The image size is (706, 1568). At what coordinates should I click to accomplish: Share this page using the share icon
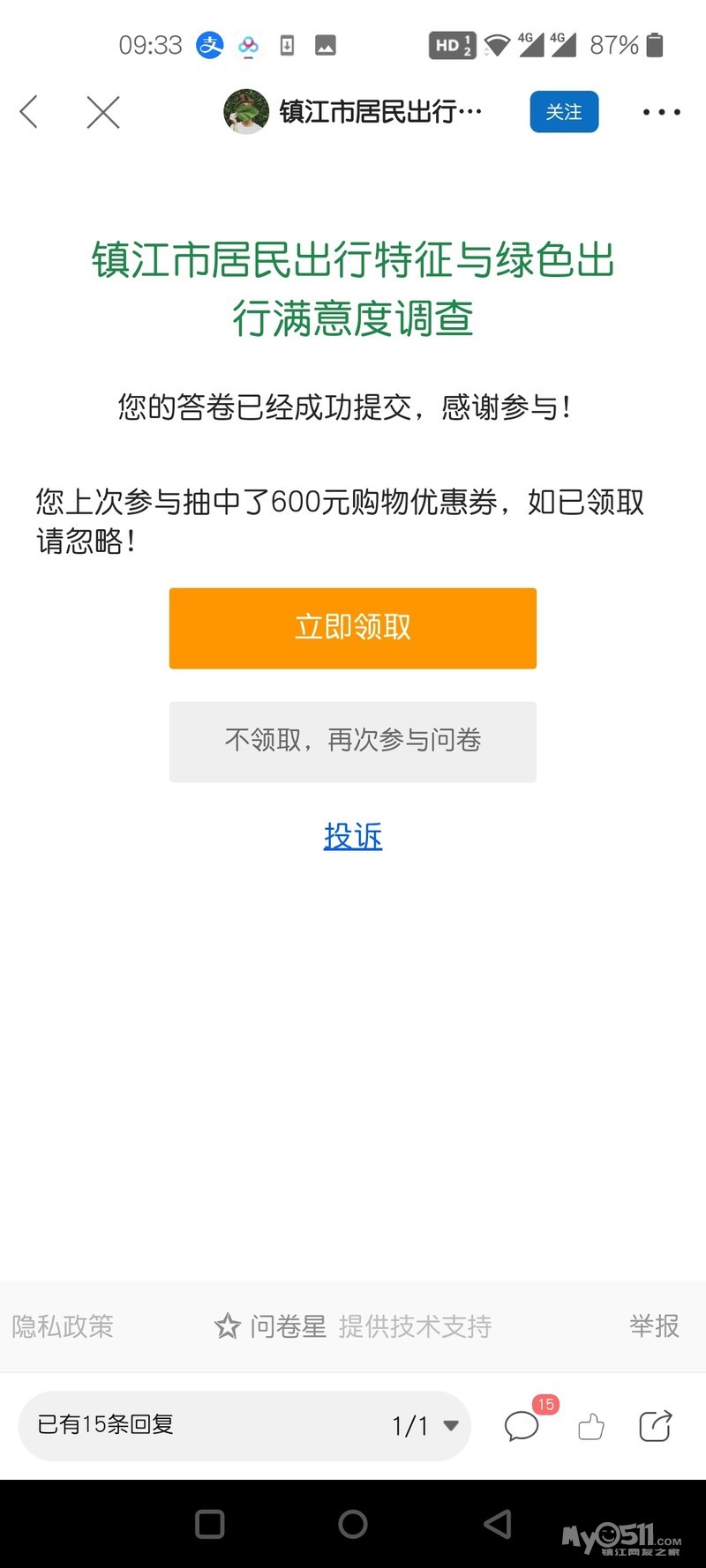click(x=655, y=1426)
